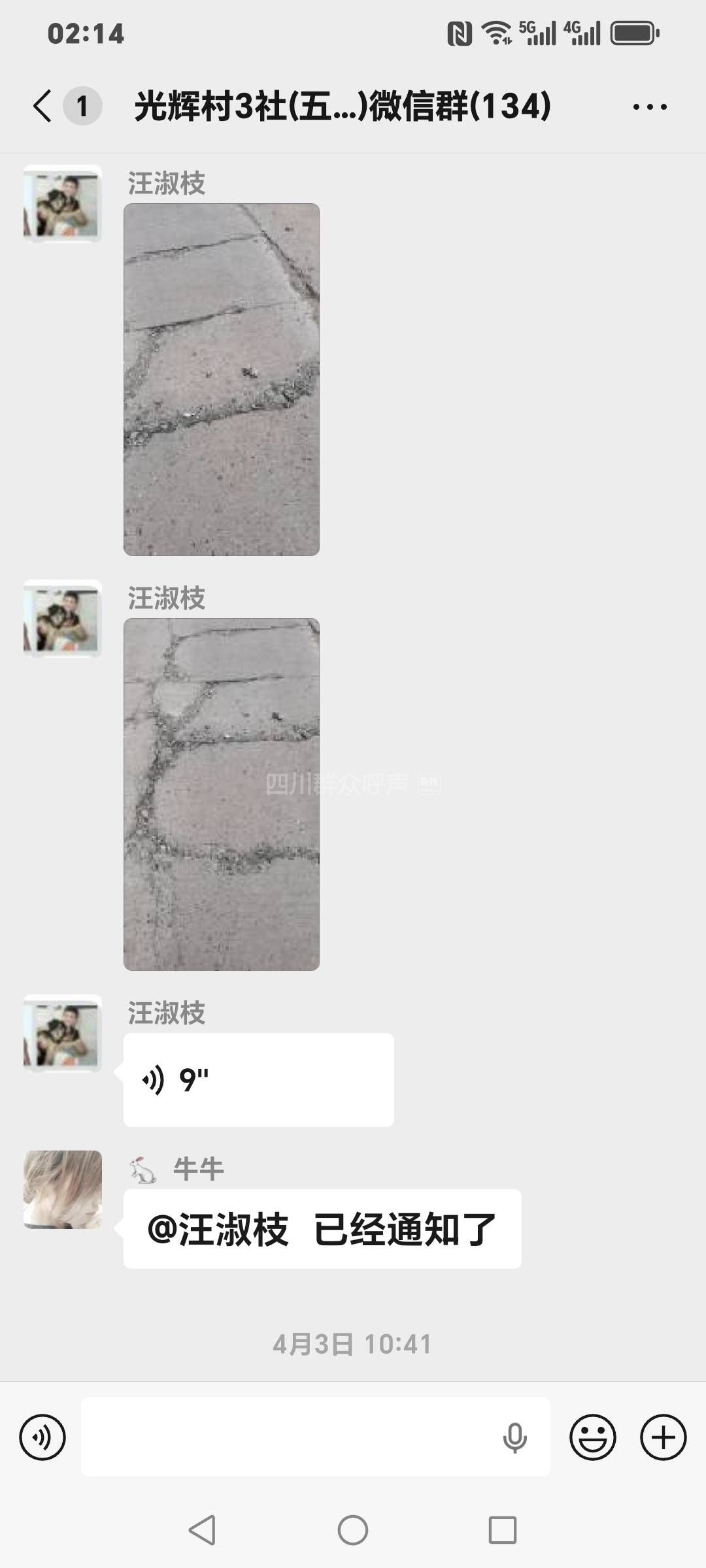The image size is (706, 1568).
Task: Open the group chat overflow menu
Action: coord(650,106)
